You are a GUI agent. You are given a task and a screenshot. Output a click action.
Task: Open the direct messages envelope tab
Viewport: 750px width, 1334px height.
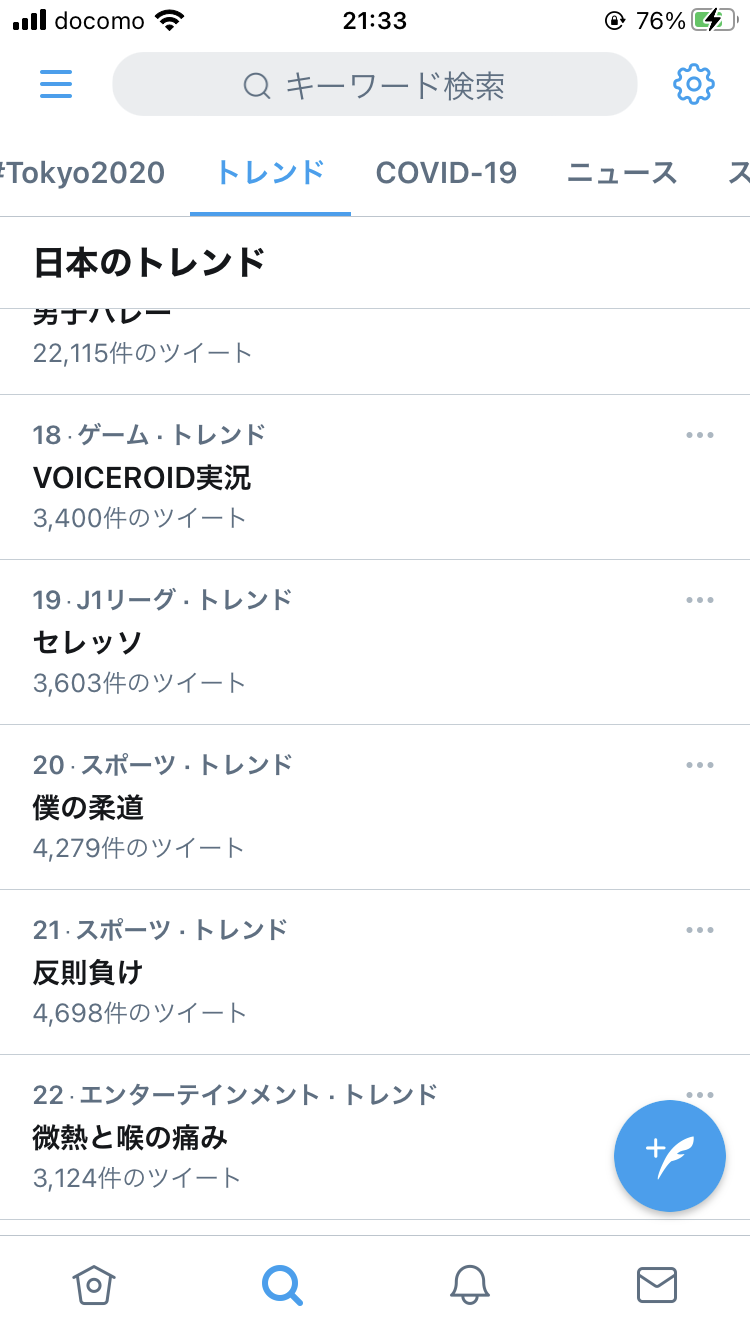point(657,1284)
